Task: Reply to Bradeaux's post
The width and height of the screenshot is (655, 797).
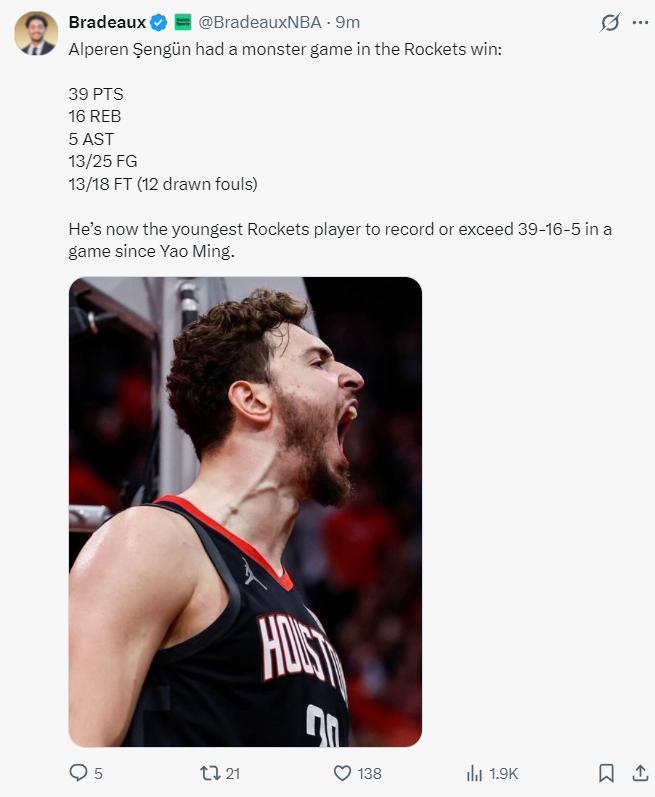Action: coord(79,773)
